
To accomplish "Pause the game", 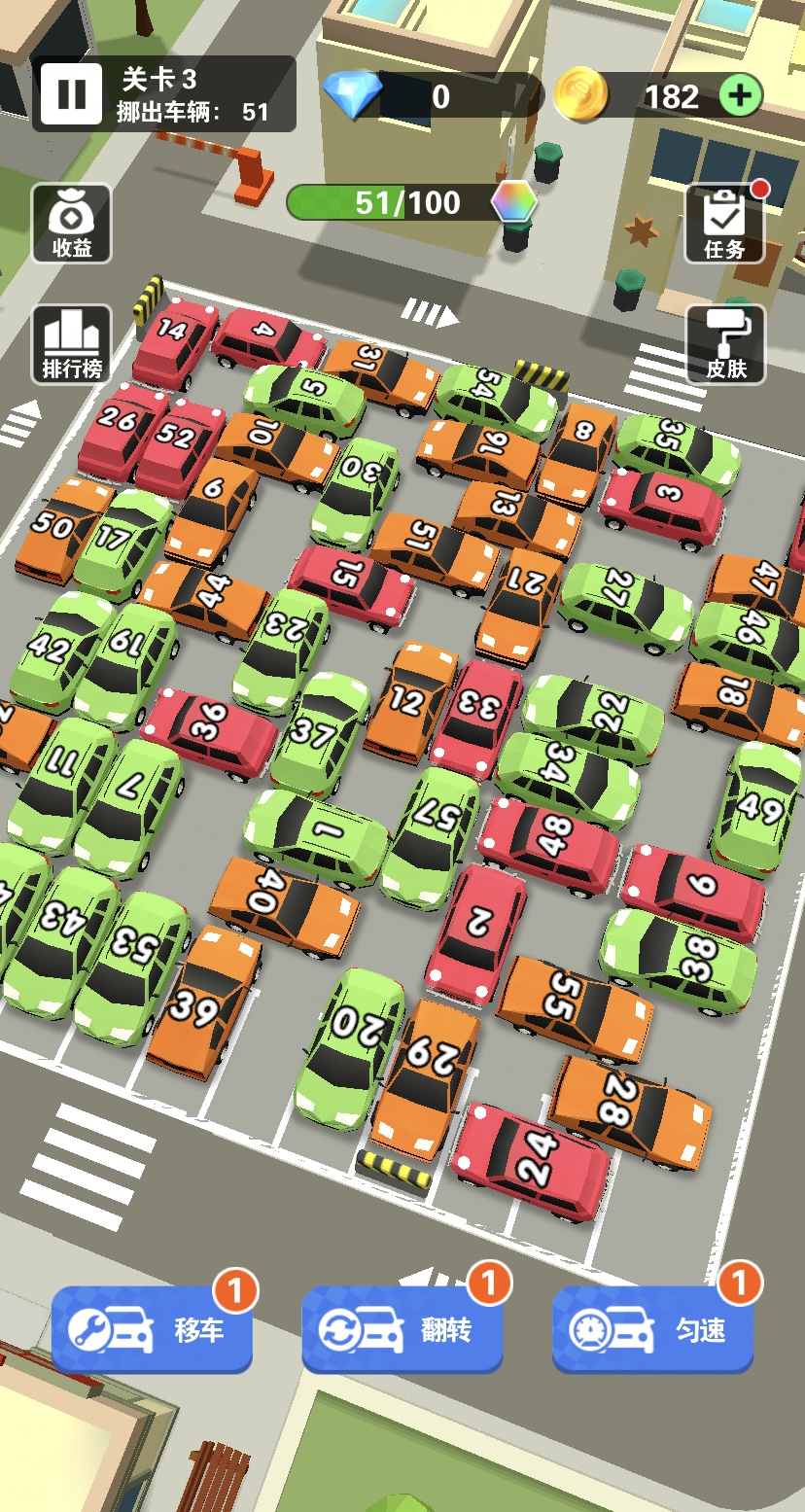I will click(x=71, y=93).
